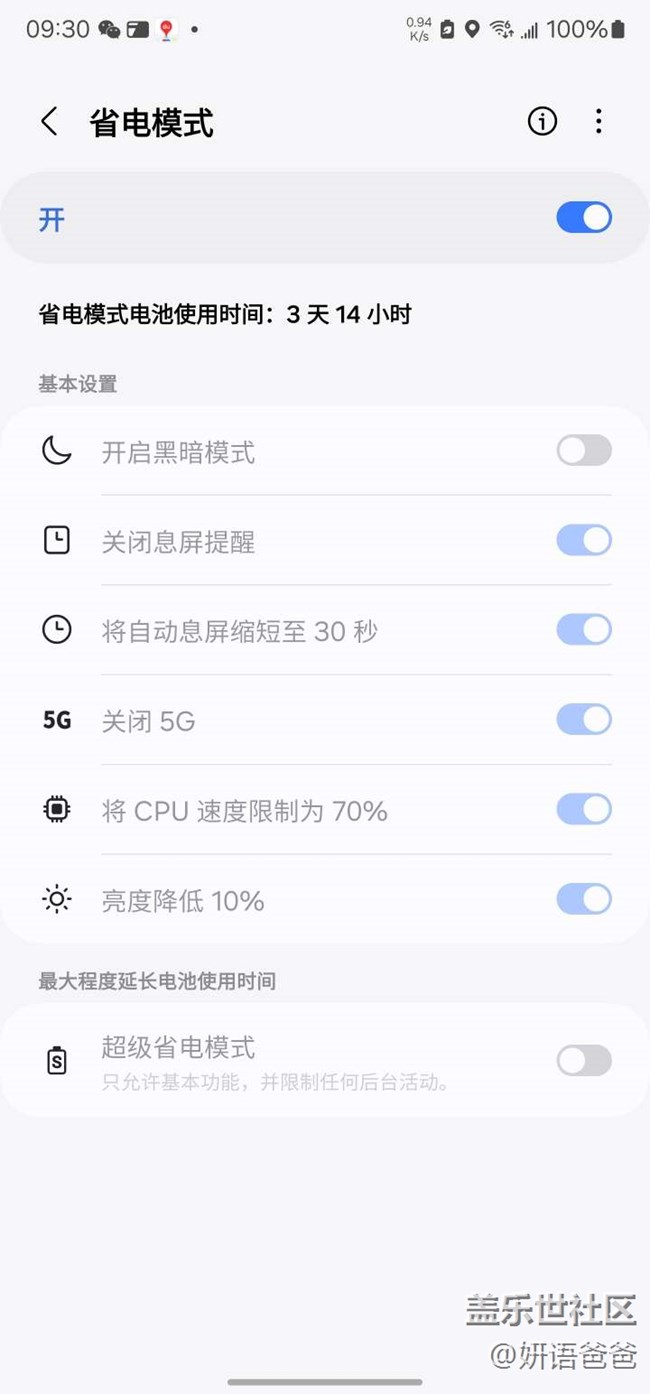Toggle the 开启黑暗模式 switch
Screen dimensions: 650x1394
(x=584, y=451)
